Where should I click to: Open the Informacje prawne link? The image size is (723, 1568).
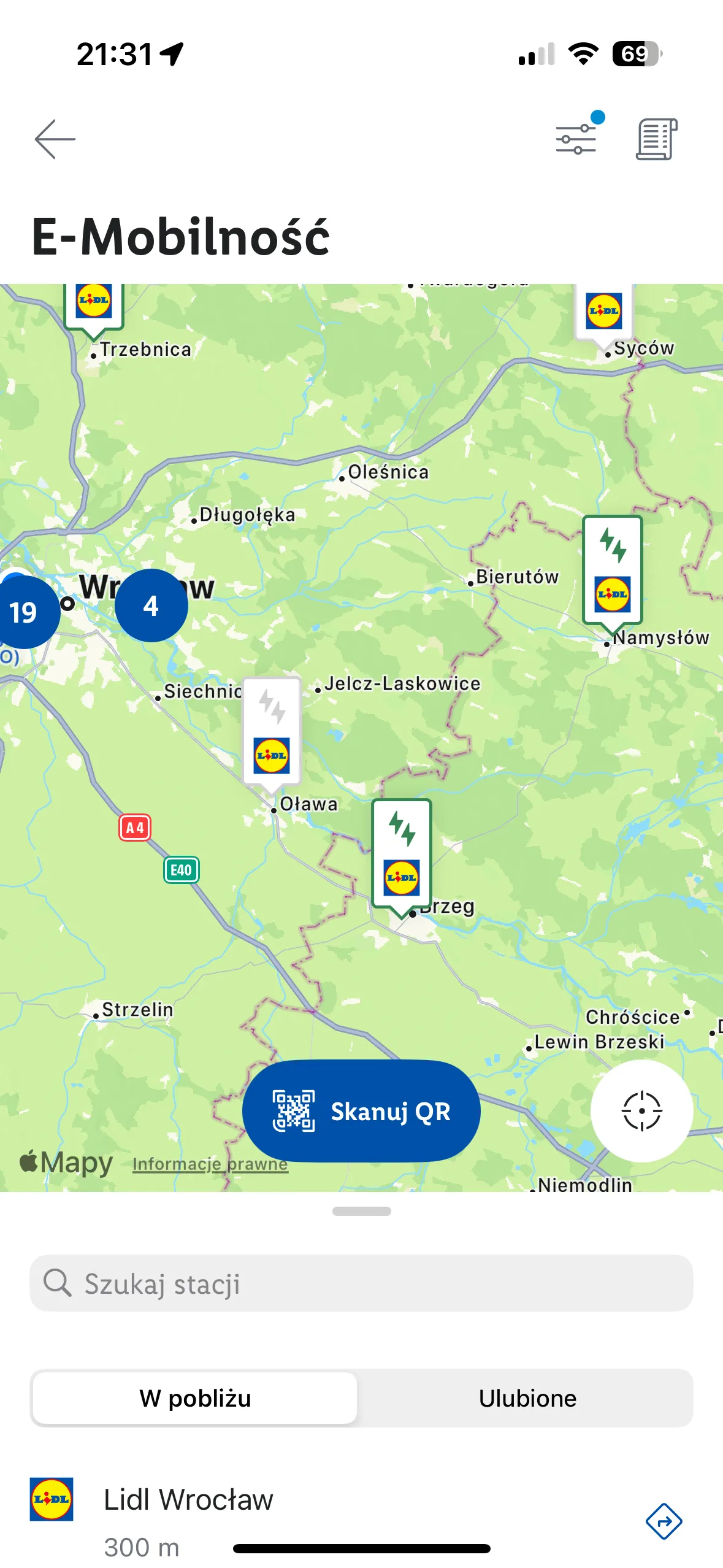tap(210, 1164)
